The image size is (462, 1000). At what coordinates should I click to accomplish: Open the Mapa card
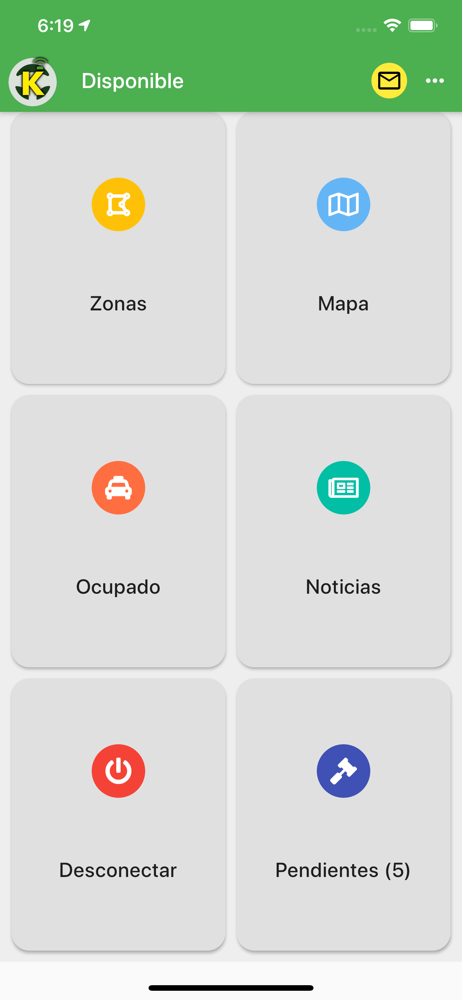(x=343, y=248)
